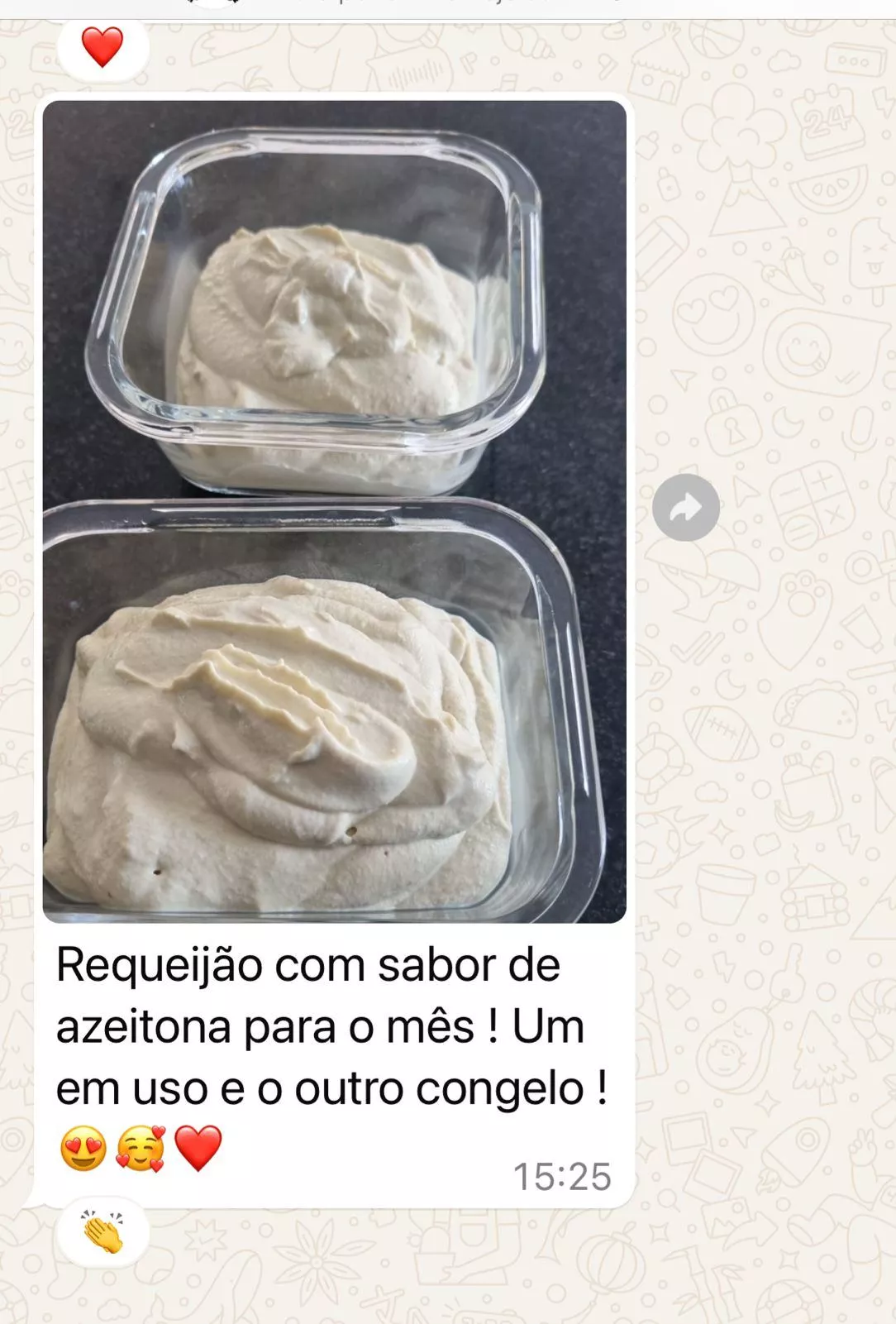
Task: Open the clapping hands reaction below the message
Action: (103, 1232)
